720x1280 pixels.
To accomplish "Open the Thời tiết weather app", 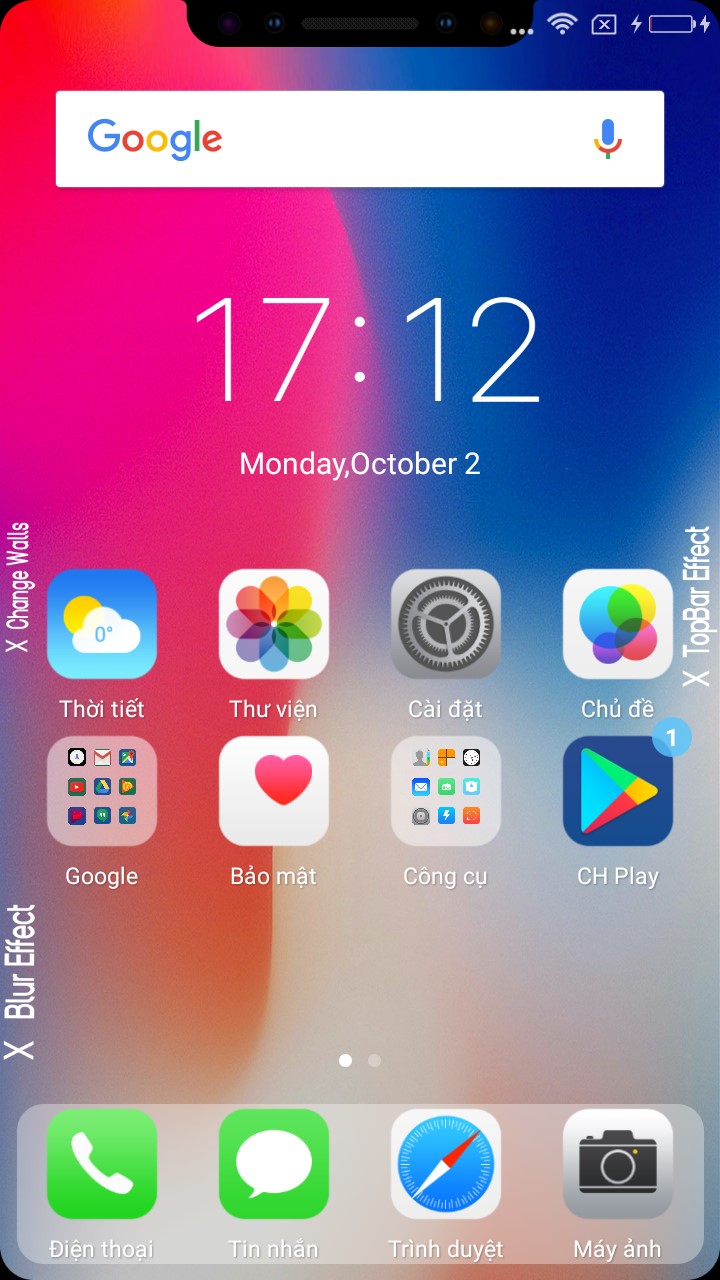I will pyautogui.click(x=102, y=625).
